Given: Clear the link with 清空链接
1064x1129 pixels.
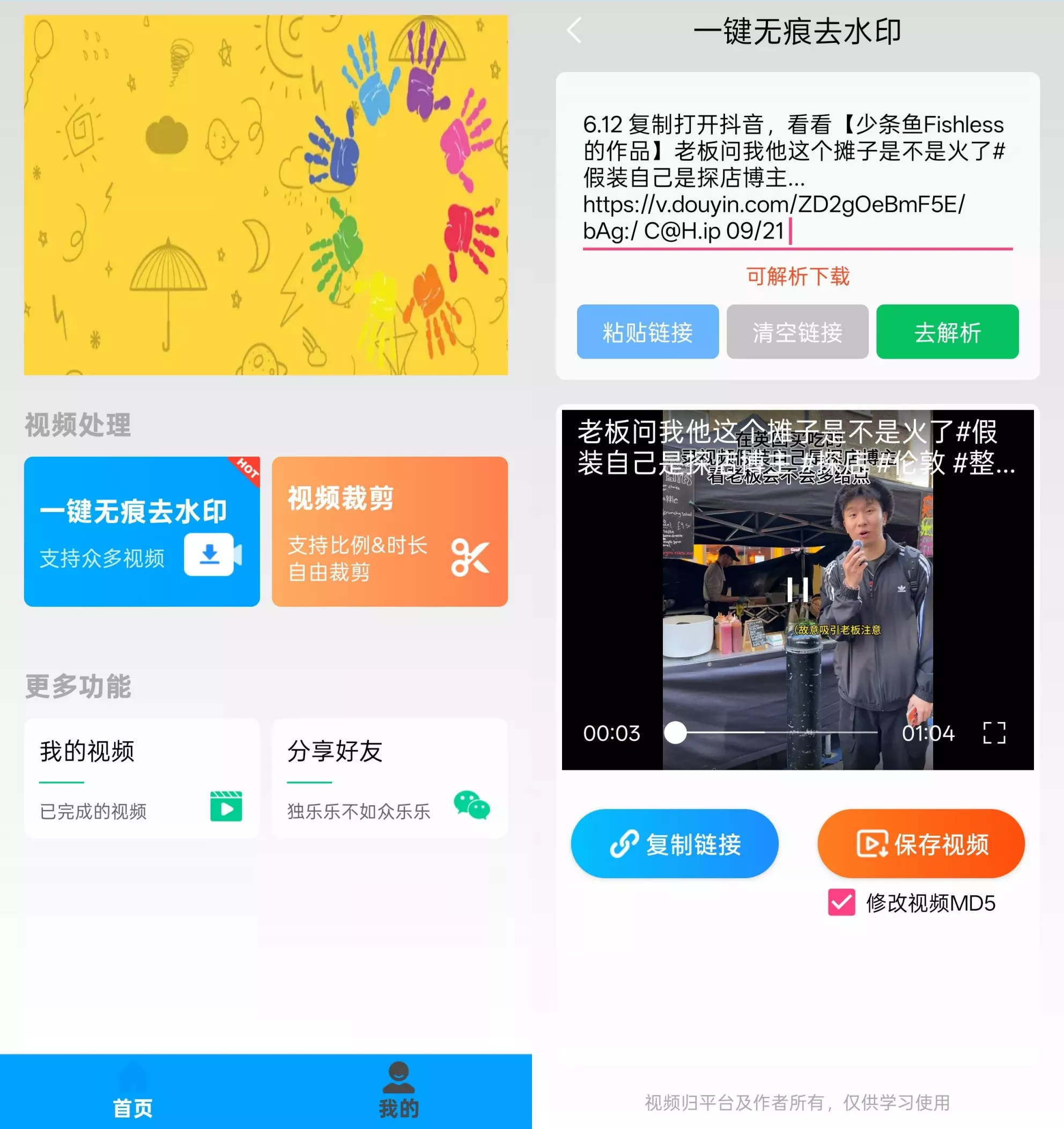Looking at the screenshot, I should [x=797, y=332].
